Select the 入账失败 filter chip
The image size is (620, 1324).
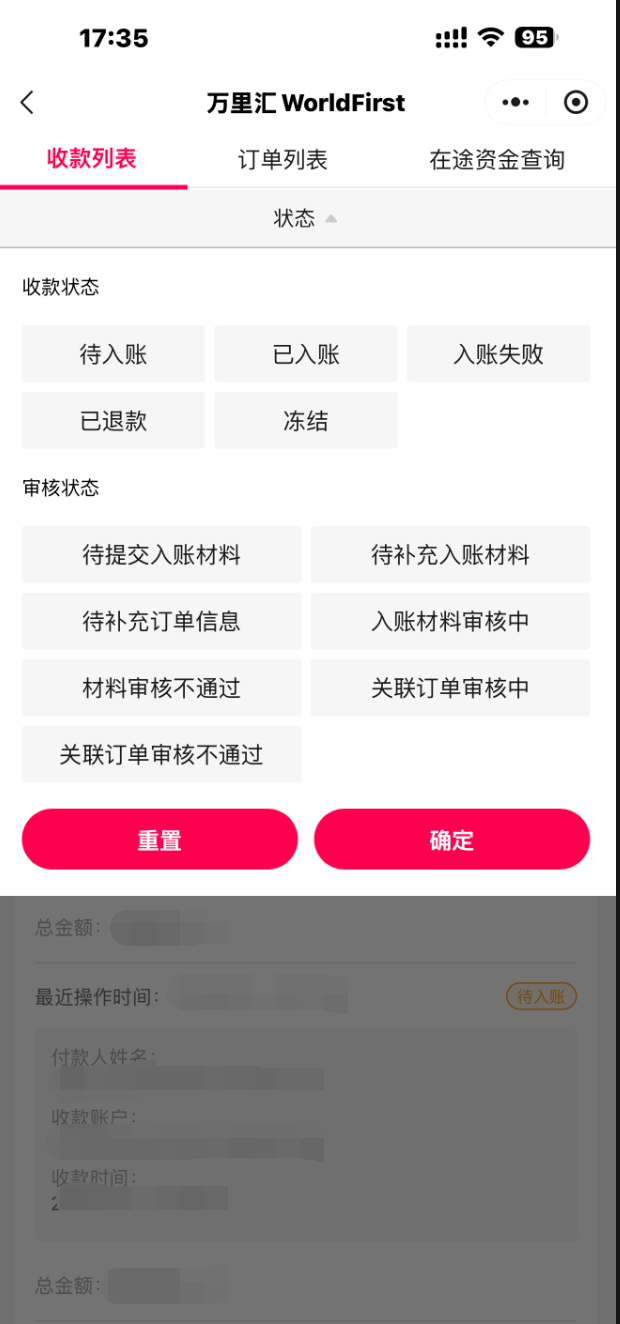[498, 354]
